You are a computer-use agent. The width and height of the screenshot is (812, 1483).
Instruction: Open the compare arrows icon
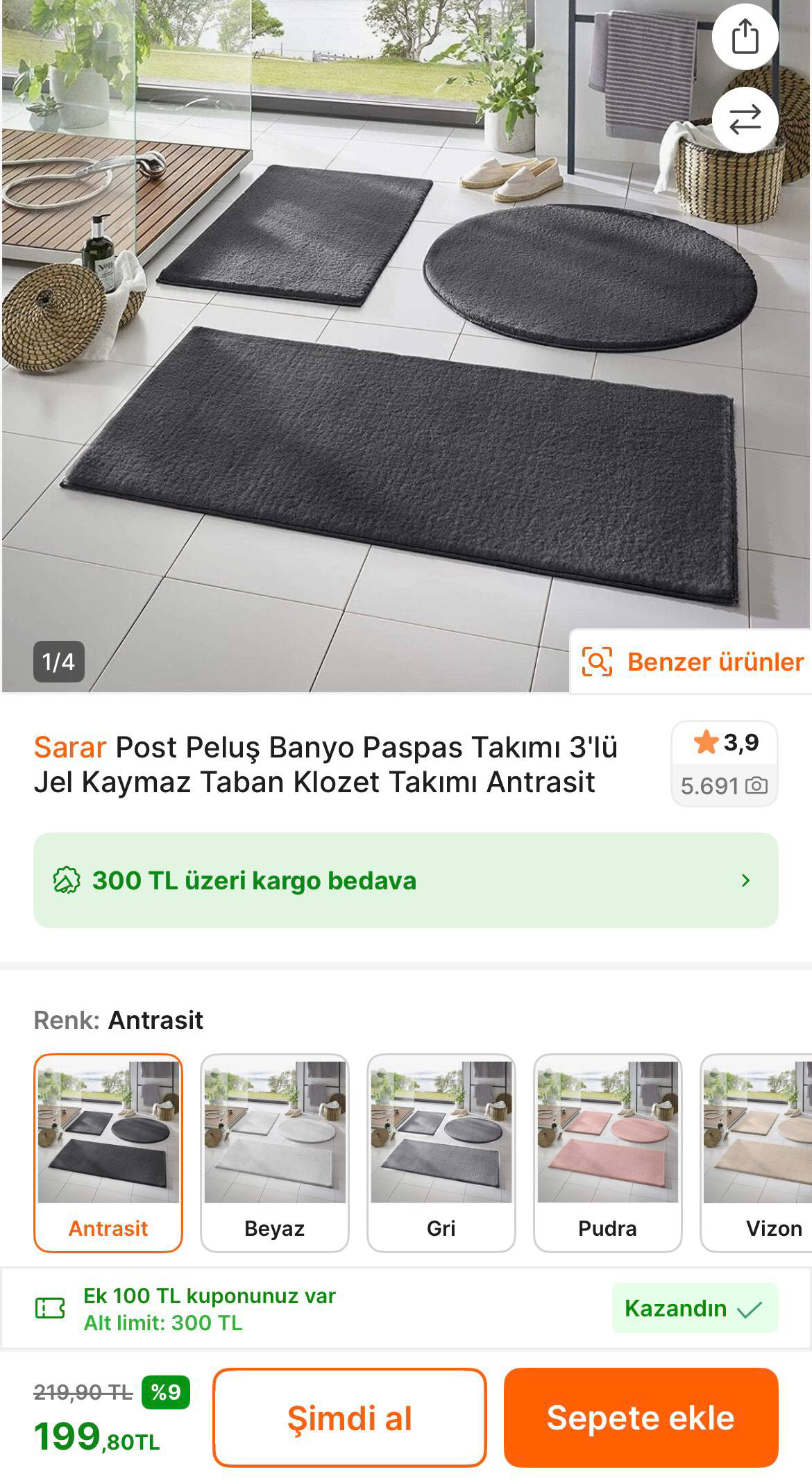click(x=745, y=120)
